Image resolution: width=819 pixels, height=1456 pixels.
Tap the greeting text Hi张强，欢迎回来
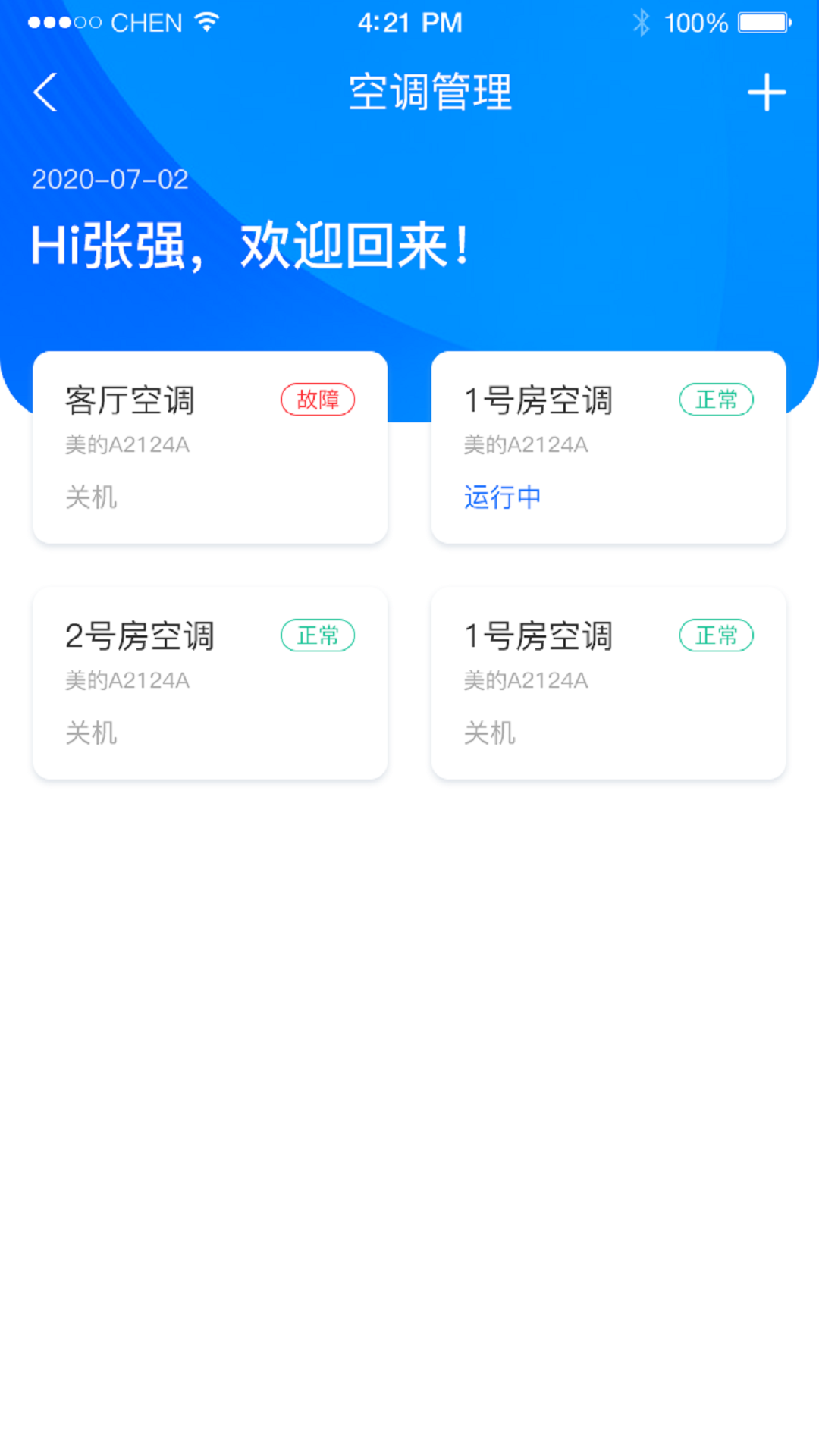(x=250, y=244)
